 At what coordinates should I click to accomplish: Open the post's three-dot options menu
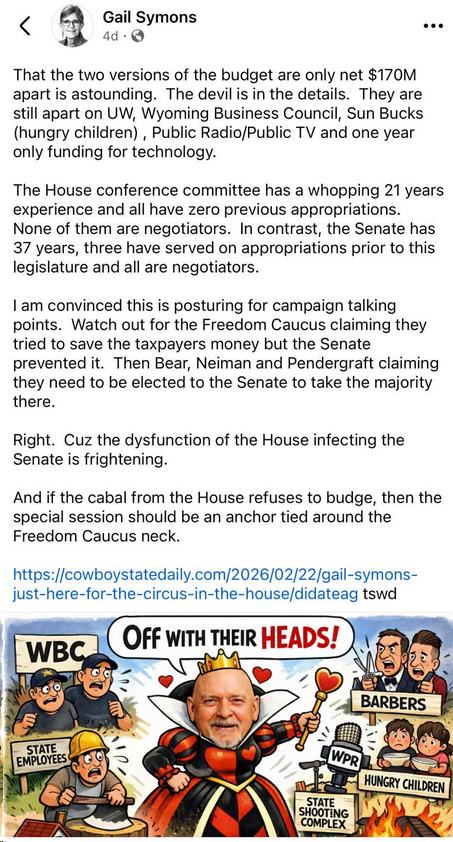pyautogui.click(x=433, y=26)
